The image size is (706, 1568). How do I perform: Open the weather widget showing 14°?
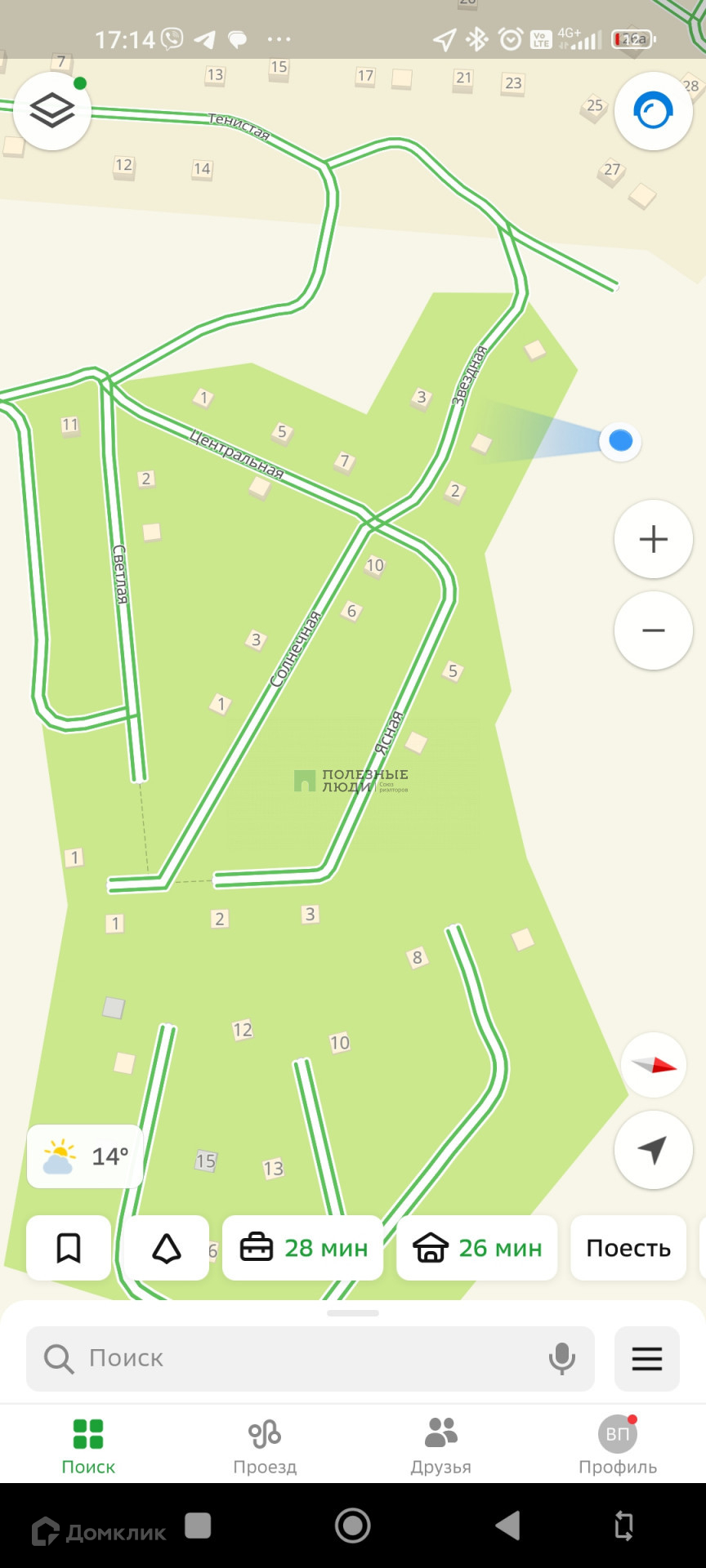tap(85, 1156)
